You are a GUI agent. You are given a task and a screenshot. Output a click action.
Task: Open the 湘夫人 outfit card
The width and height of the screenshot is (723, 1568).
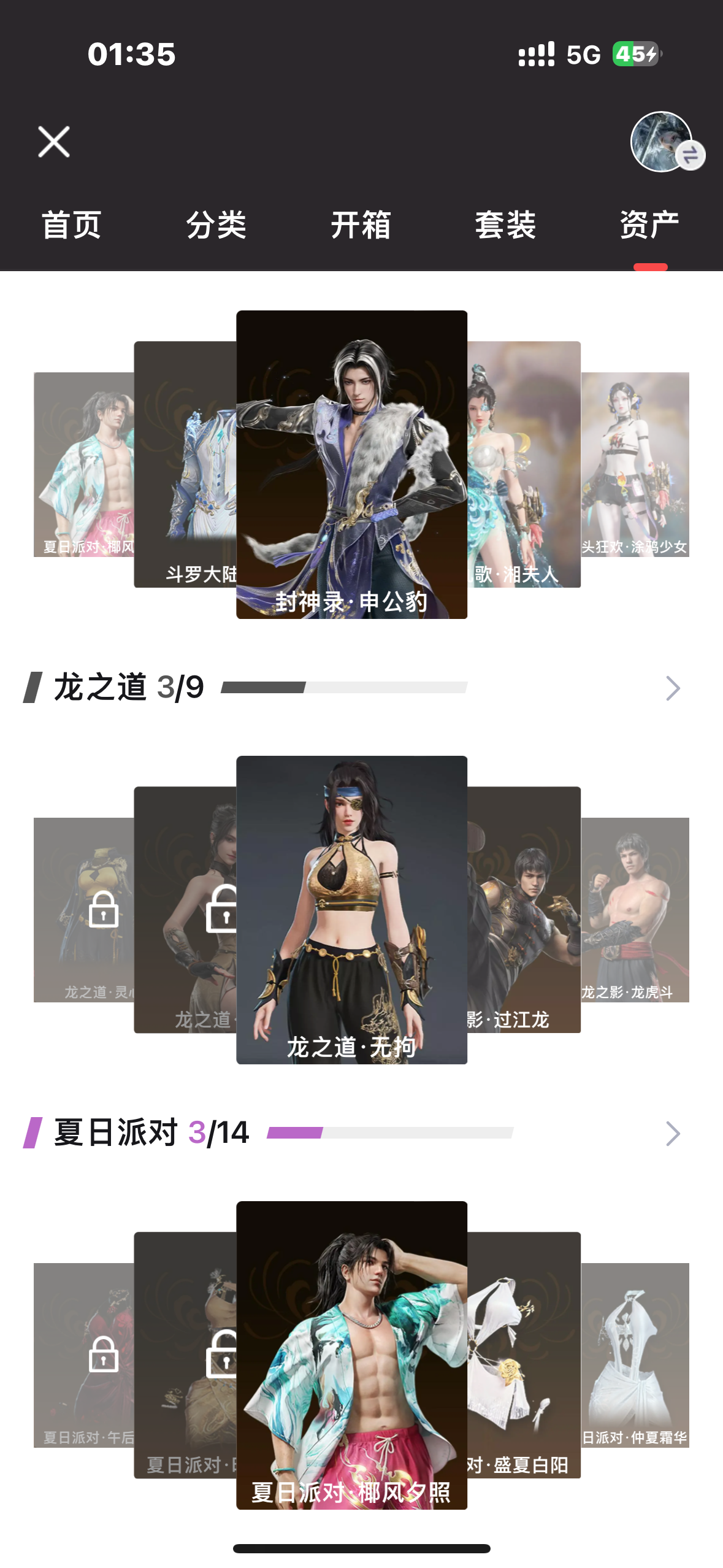(524, 464)
